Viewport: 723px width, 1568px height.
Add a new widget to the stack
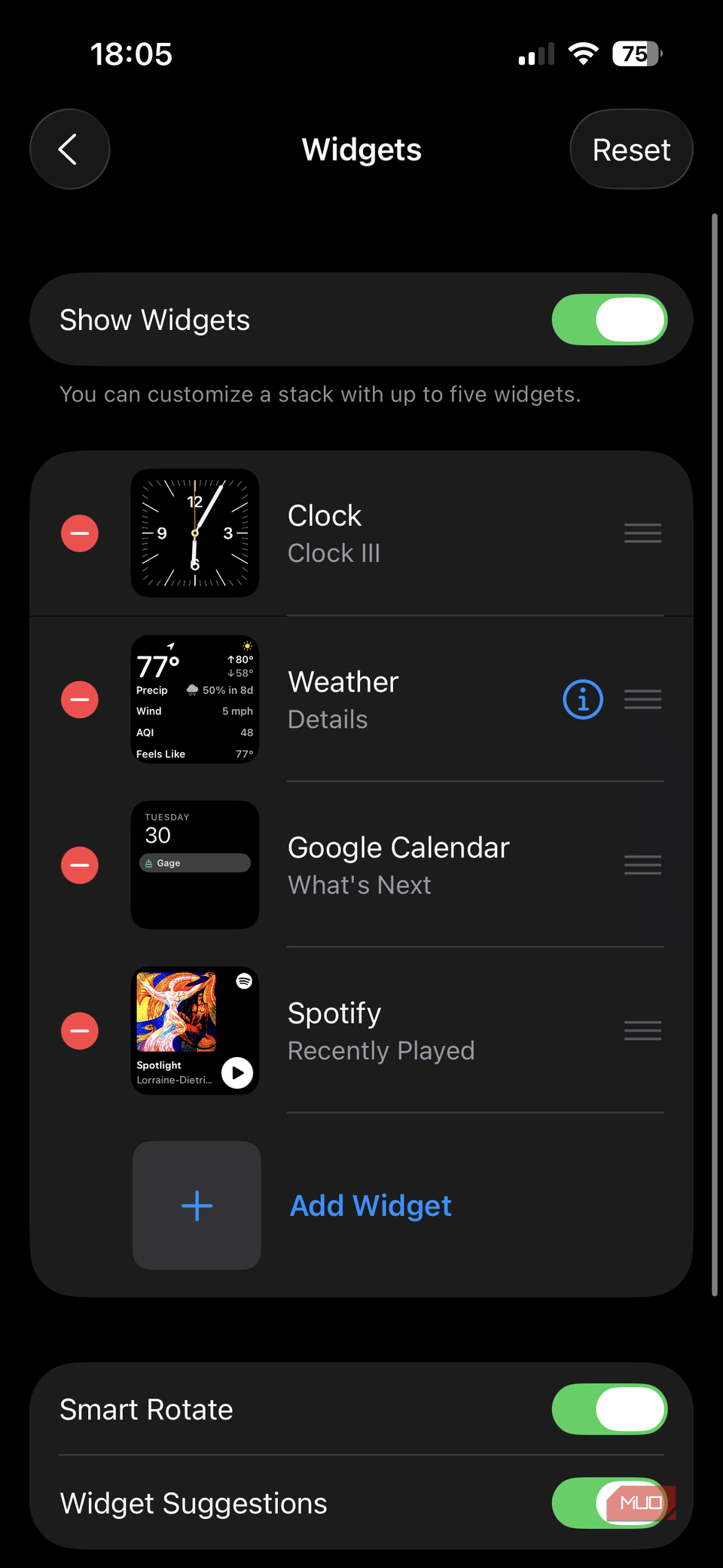369,1206
